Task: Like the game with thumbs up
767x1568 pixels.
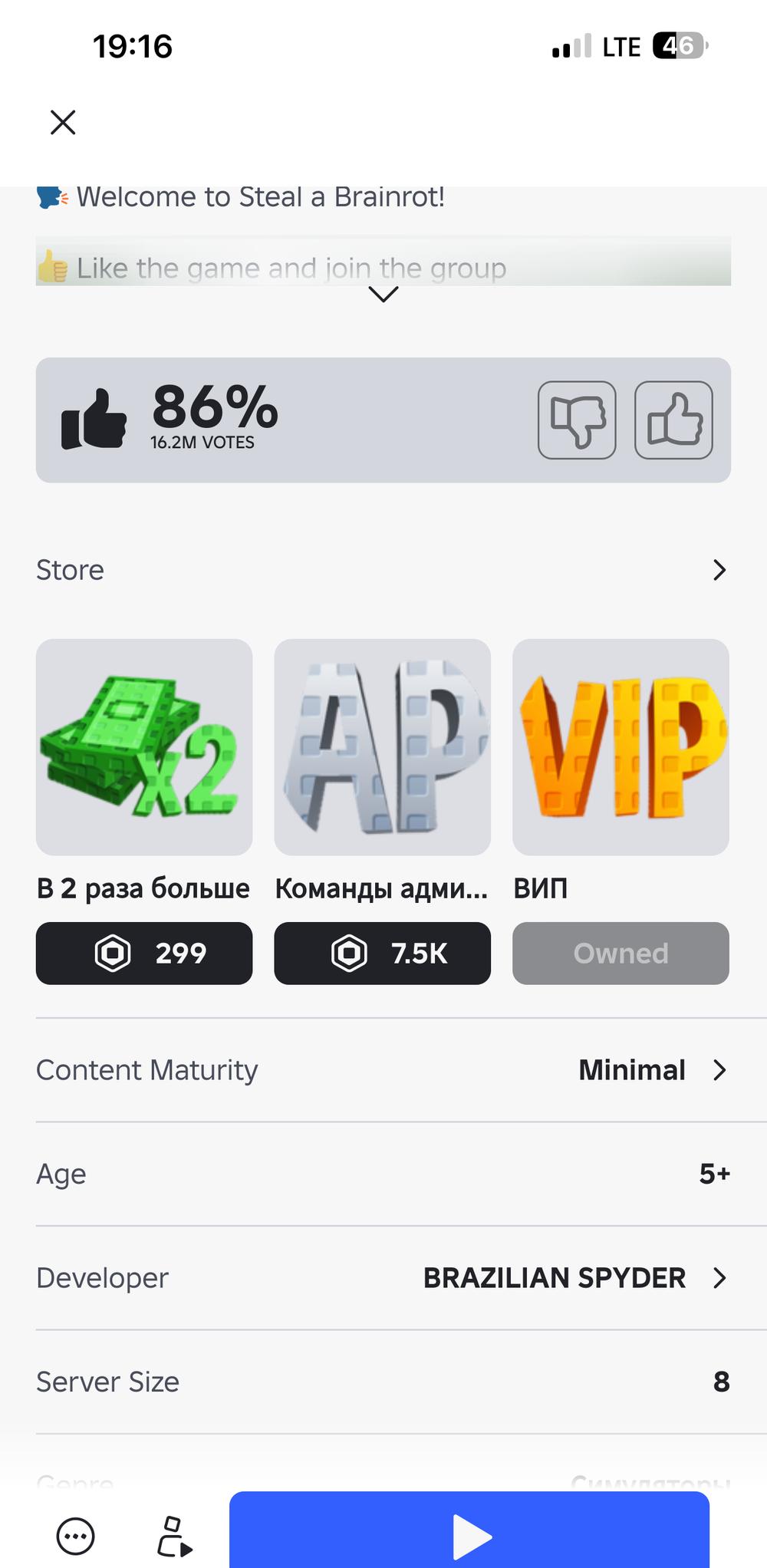Action: (x=673, y=420)
